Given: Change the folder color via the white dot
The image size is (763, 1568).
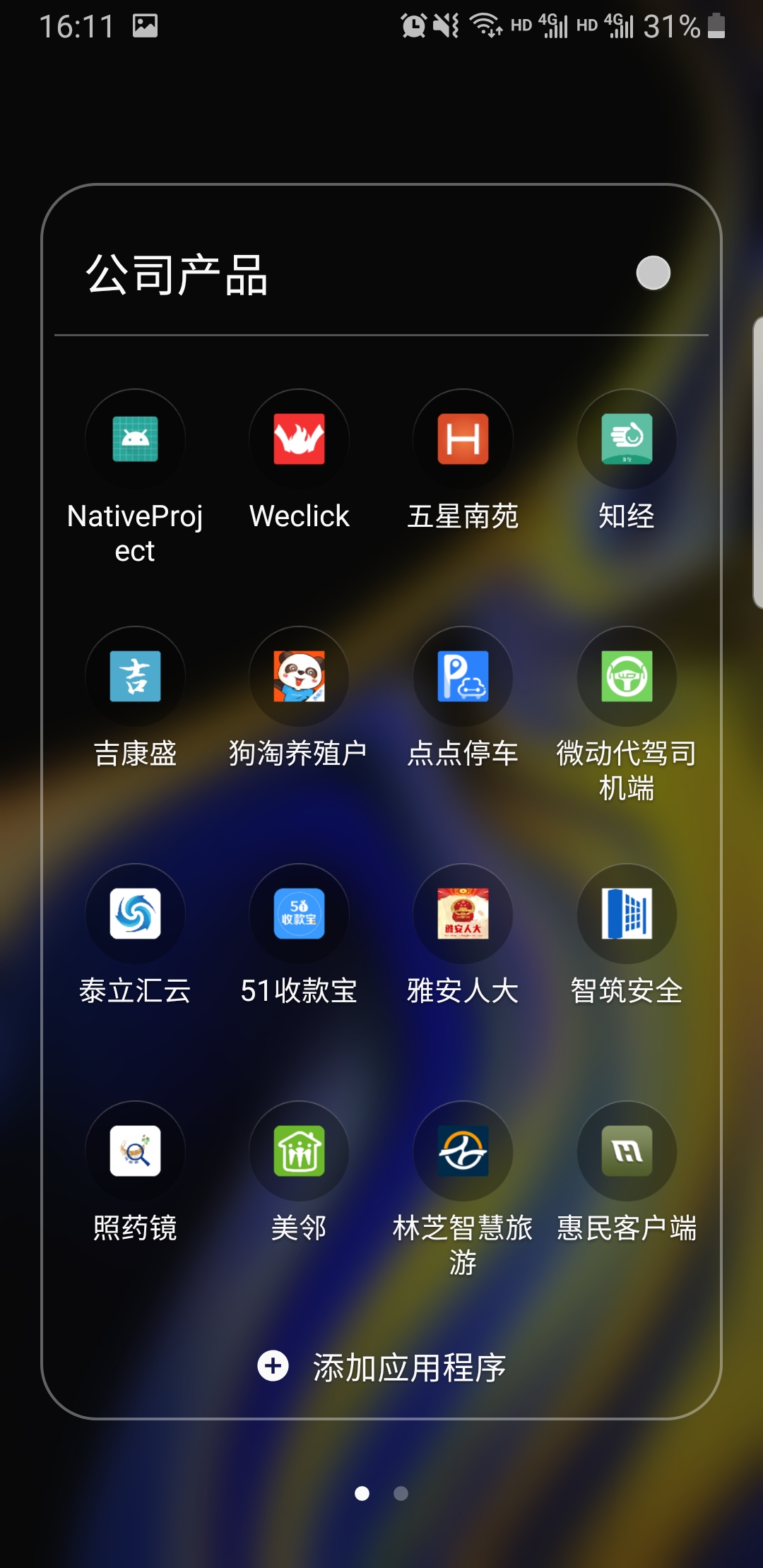Looking at the screenshot, I should pyautogui.click(x=653, y=273).
